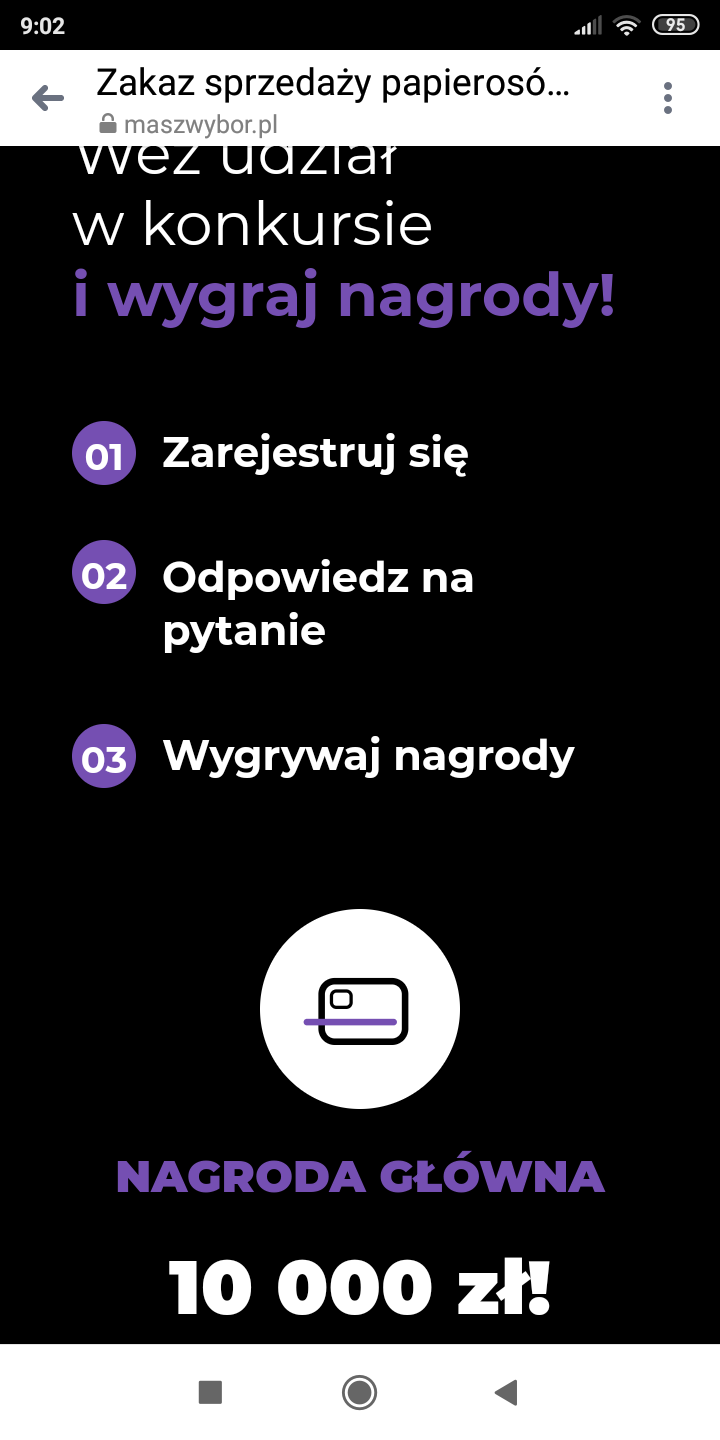The height and width of the screenshot is (1440, 720).
Task: Go to home screen via home button
Action: coord(359,1392)
